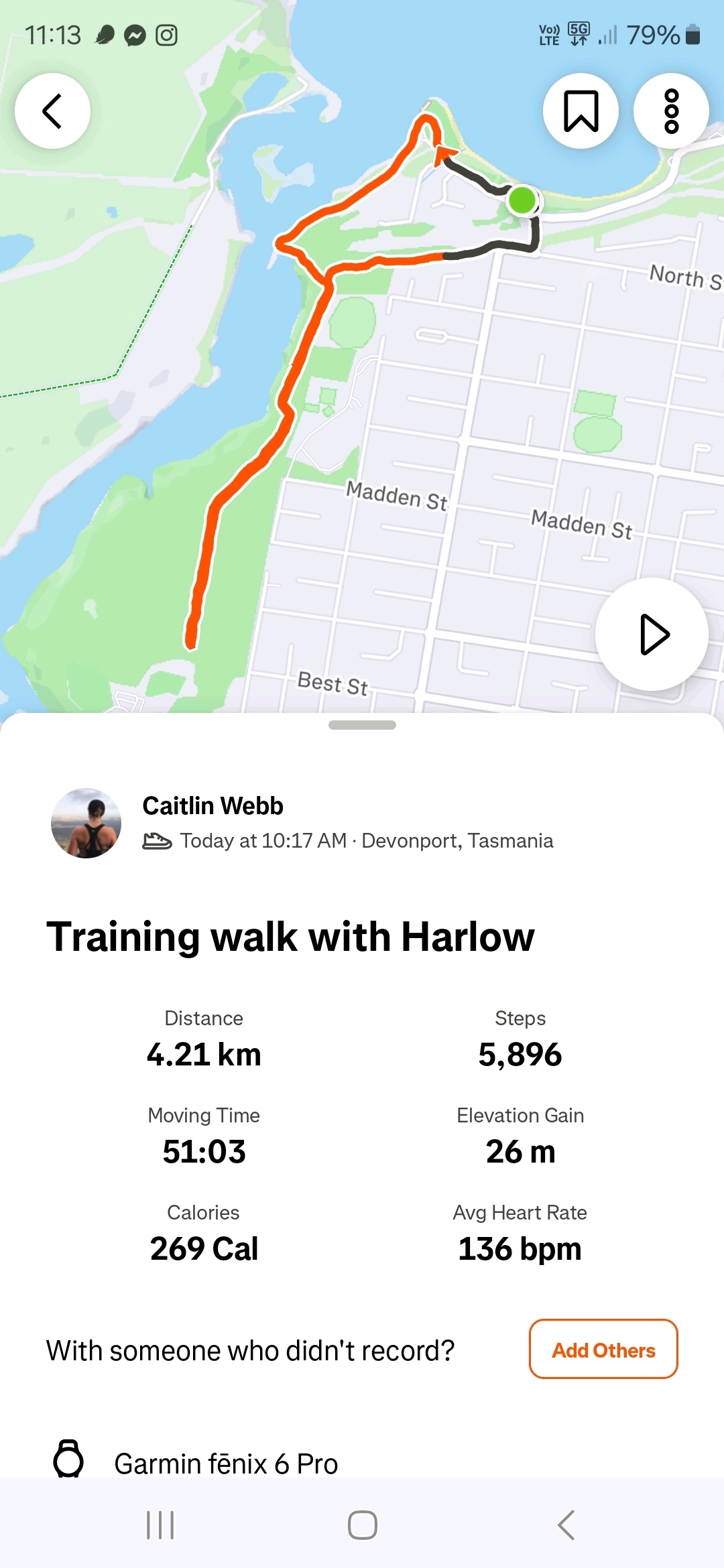Bookmark this activity's route
Screen dimensions: 724x1568
[x=581, y=111]
